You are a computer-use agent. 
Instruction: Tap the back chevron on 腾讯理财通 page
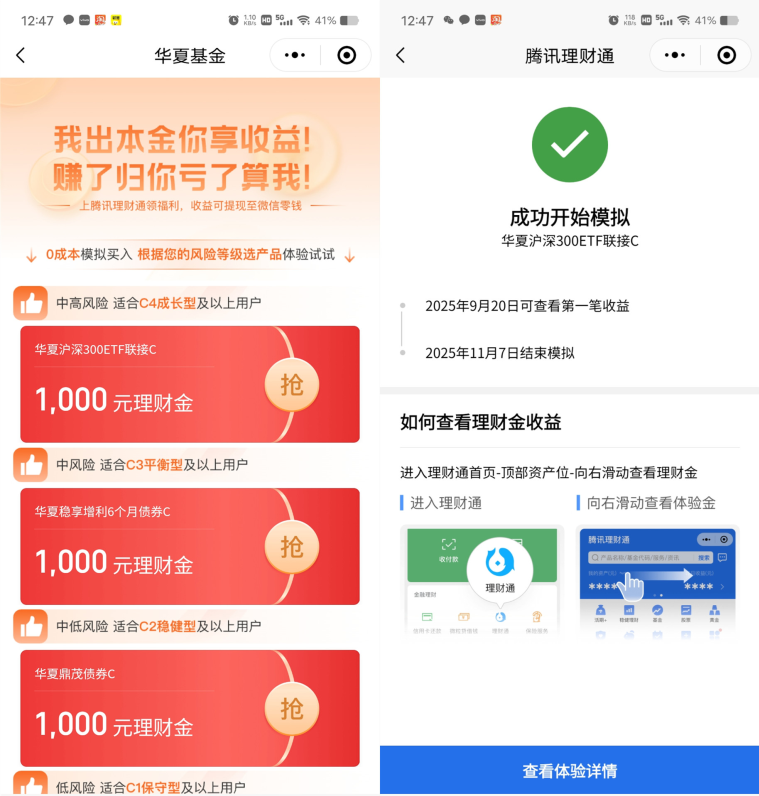point(400,57)
